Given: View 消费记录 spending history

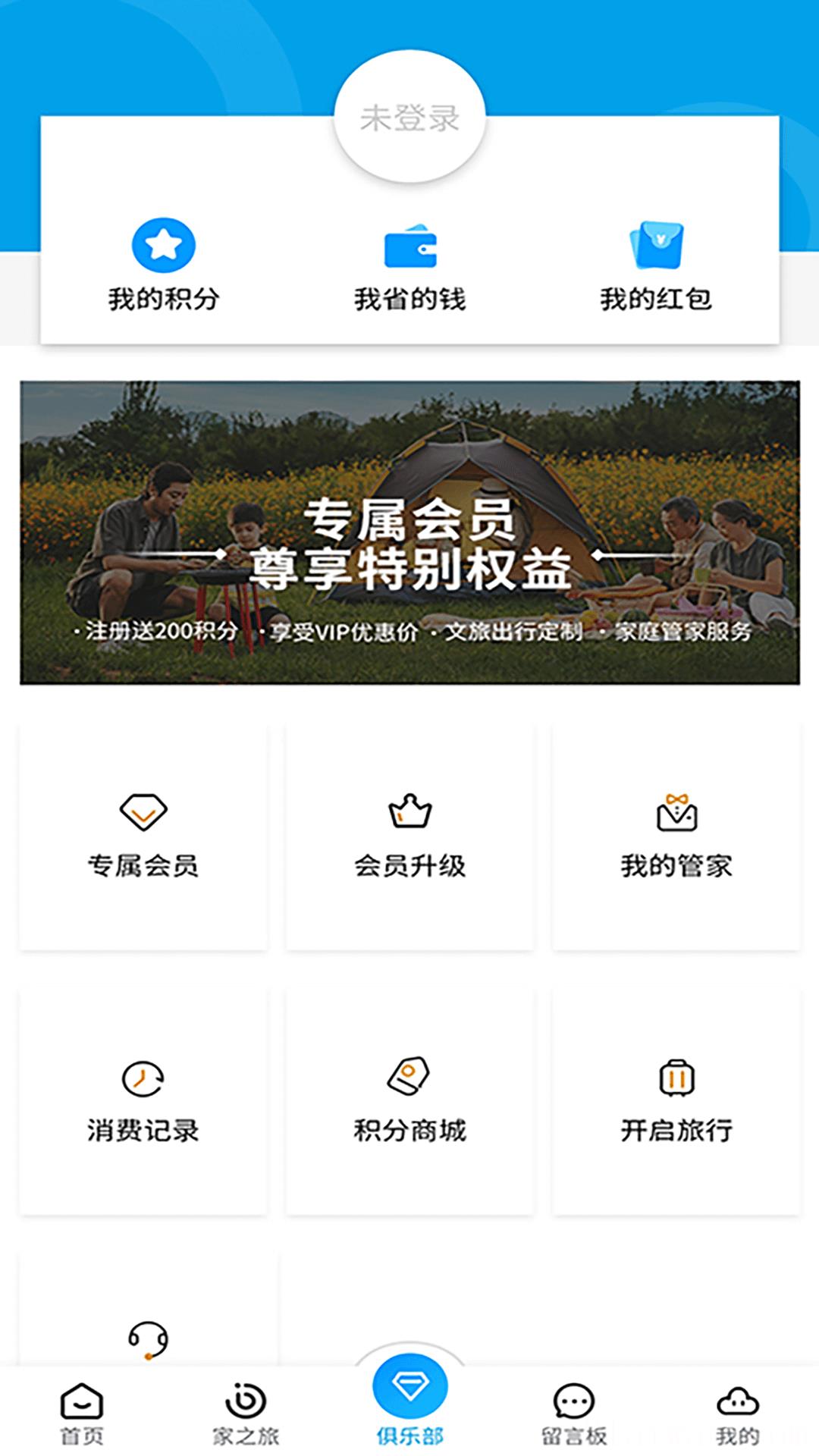Looking at the screenshot, I should point(143,1101).
